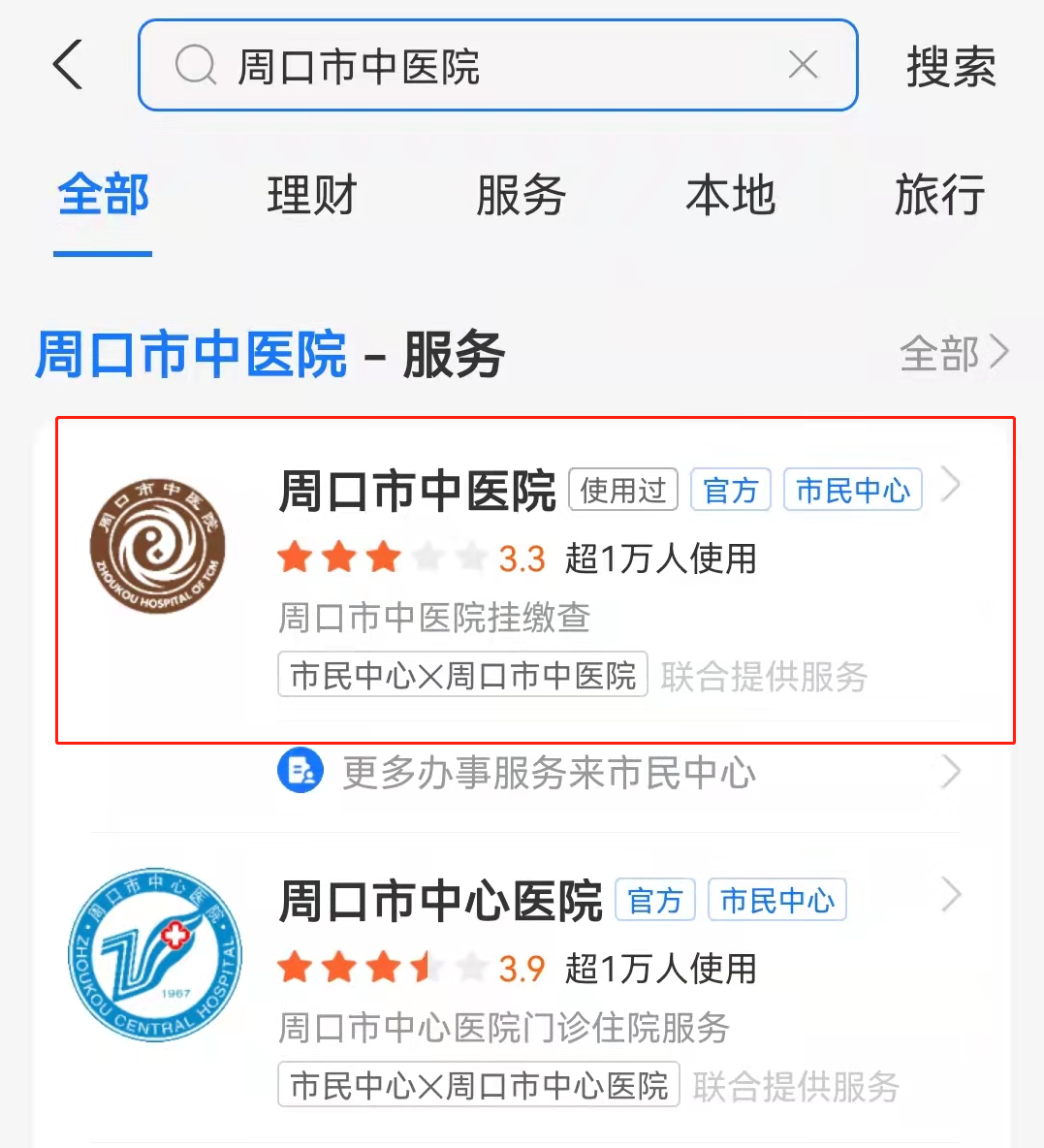Image resolution: width=1044 pixels, height=1148 pixels.
Task: Switch to the 服务 tab
Action: click(x=522, y=196)
